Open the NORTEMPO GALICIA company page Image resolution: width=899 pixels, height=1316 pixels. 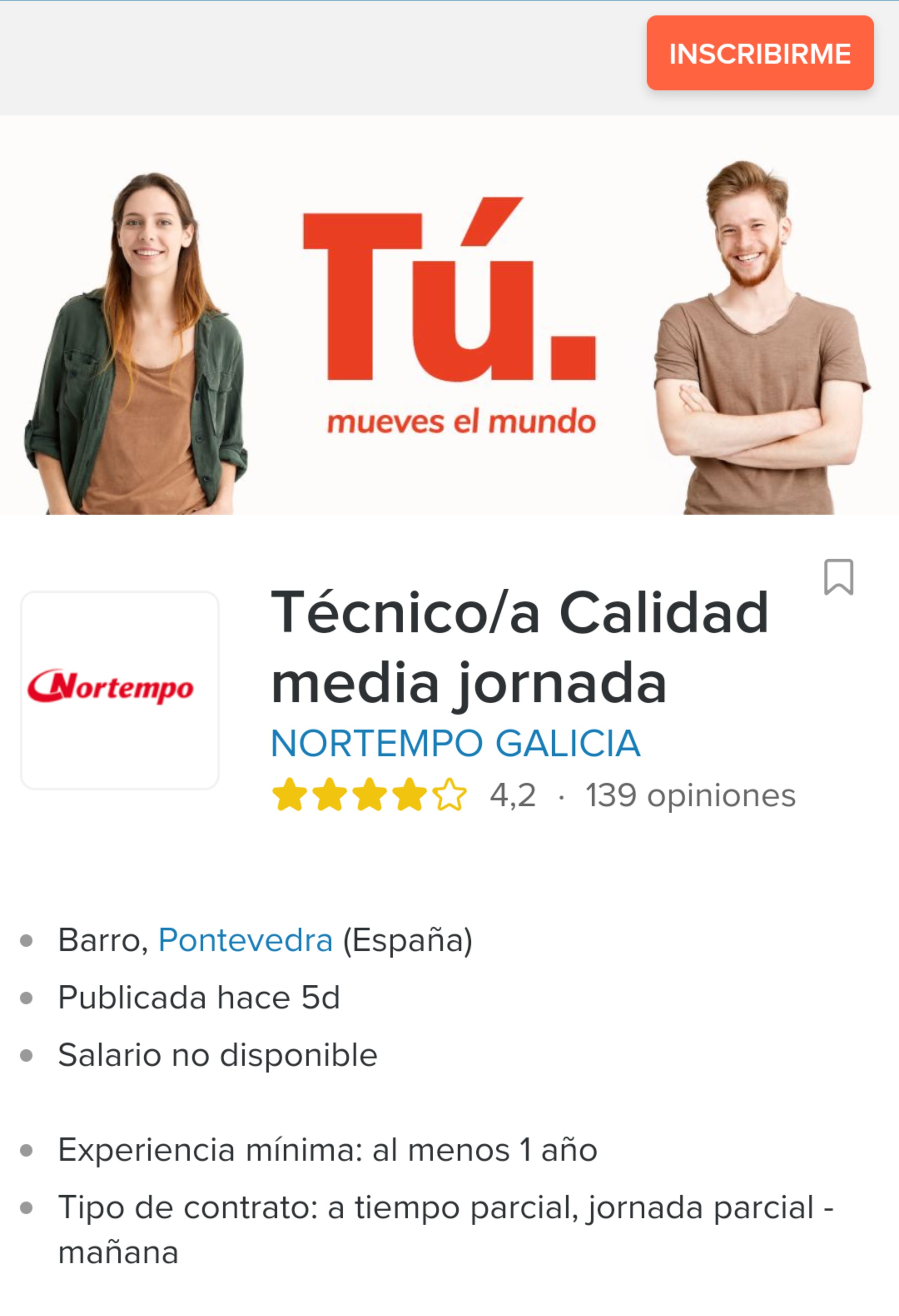[x=455, y=742]
